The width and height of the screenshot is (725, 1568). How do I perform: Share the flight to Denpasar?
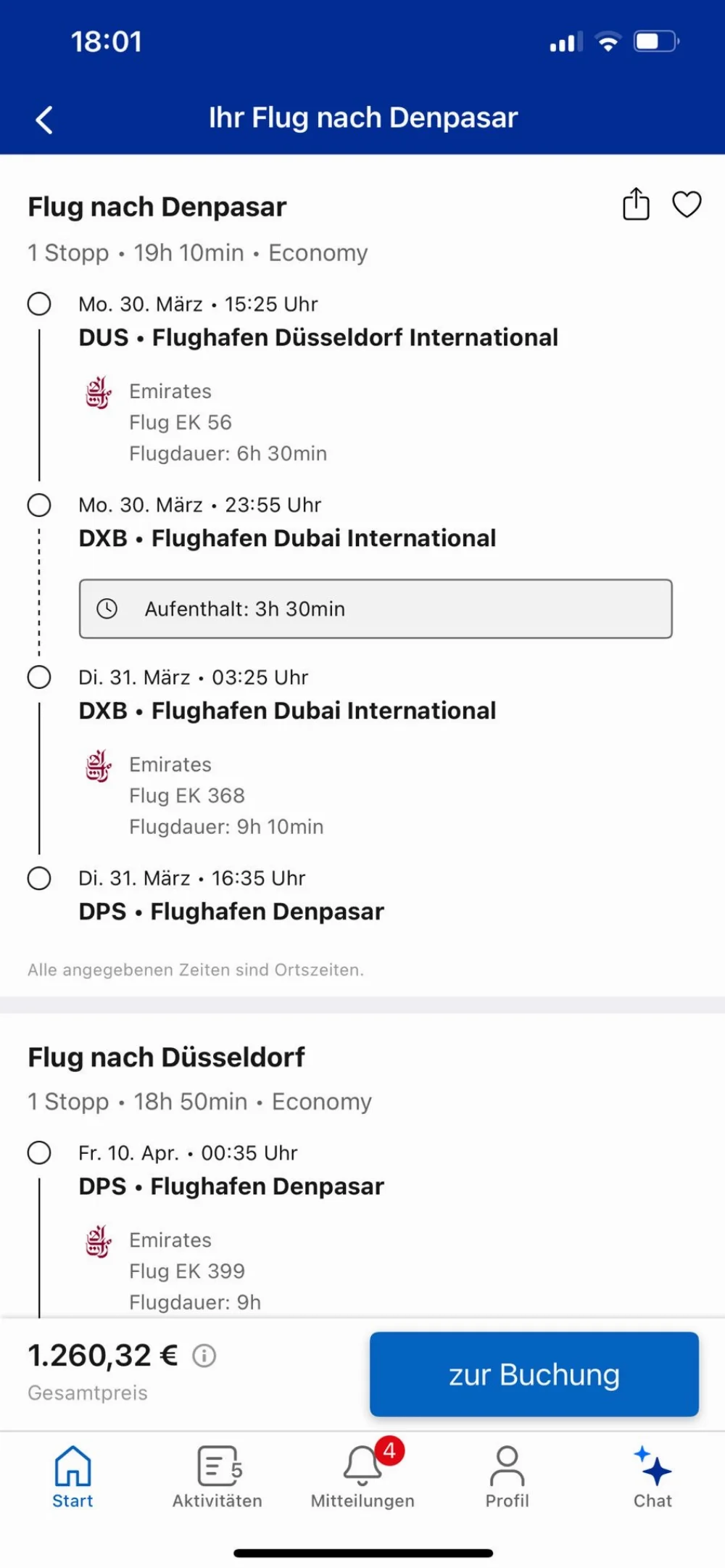tap(636, 204)
